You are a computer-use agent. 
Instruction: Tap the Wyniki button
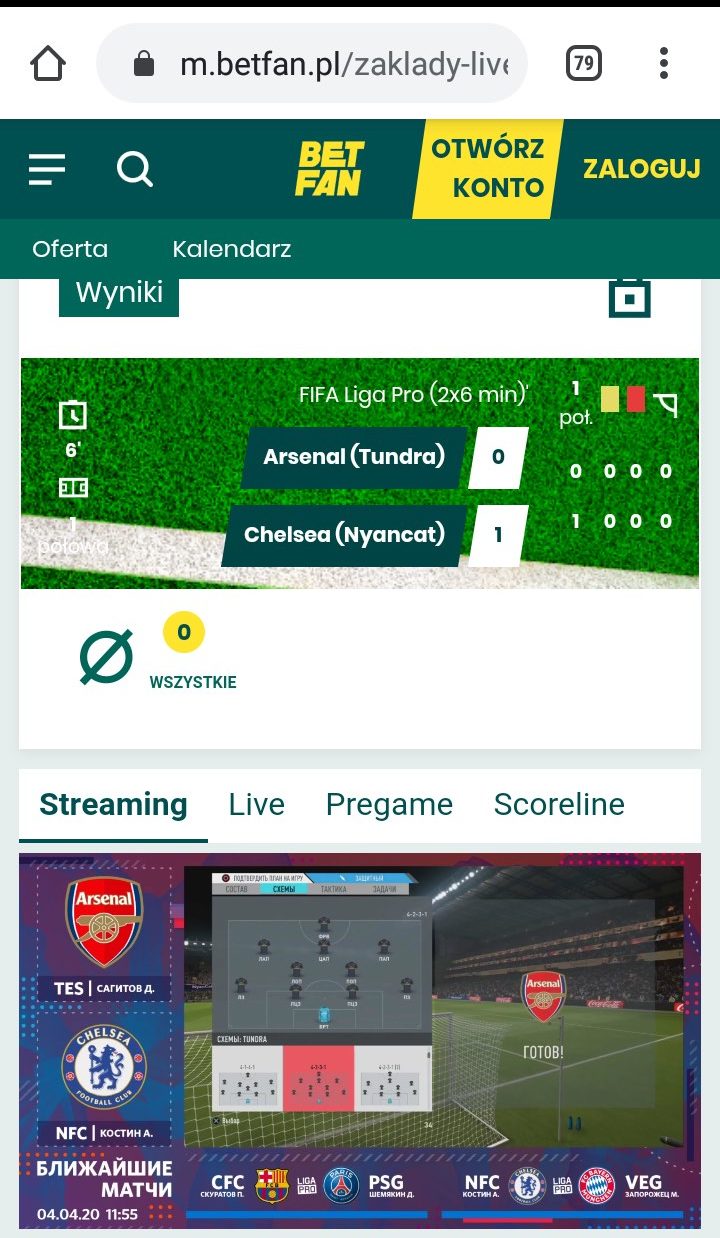pos(119,294)
